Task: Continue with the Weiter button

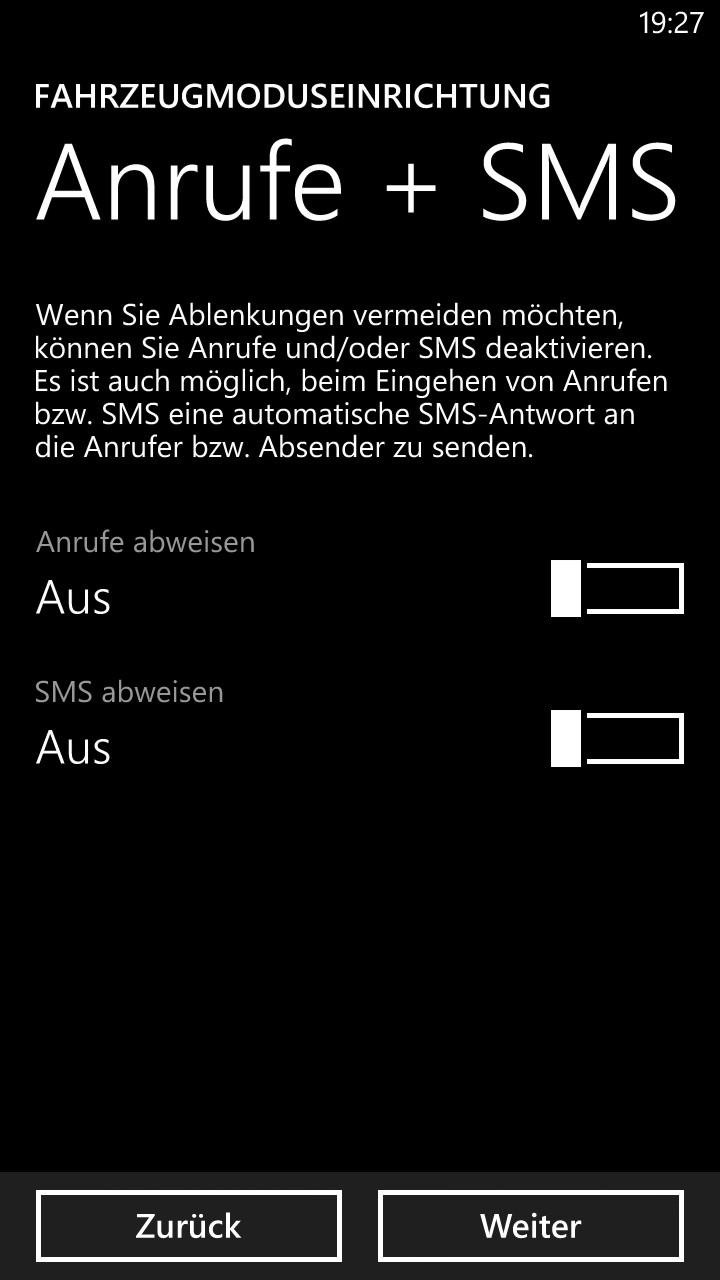Action: pos(531,1226)
